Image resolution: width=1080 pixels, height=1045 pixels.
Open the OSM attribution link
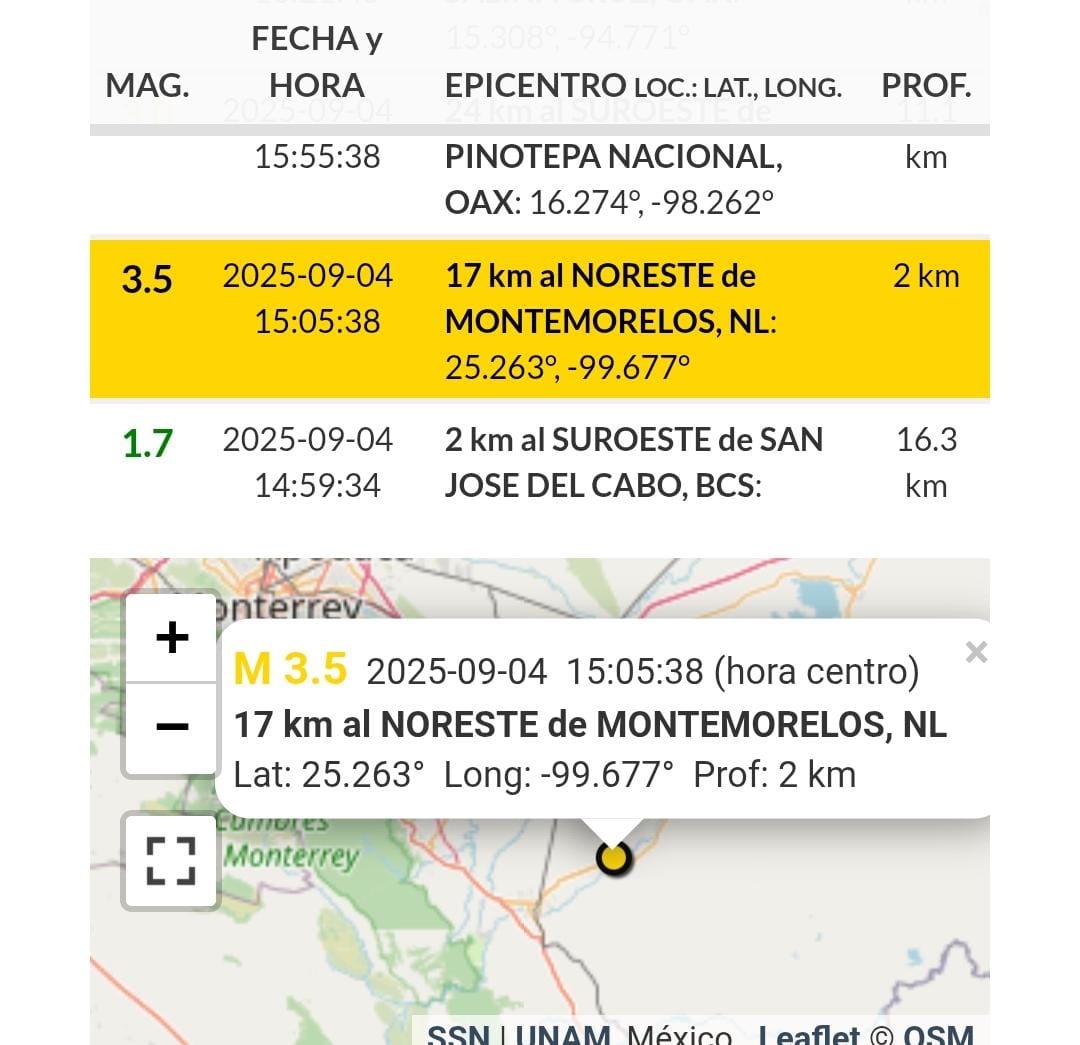coord(938,1035)
